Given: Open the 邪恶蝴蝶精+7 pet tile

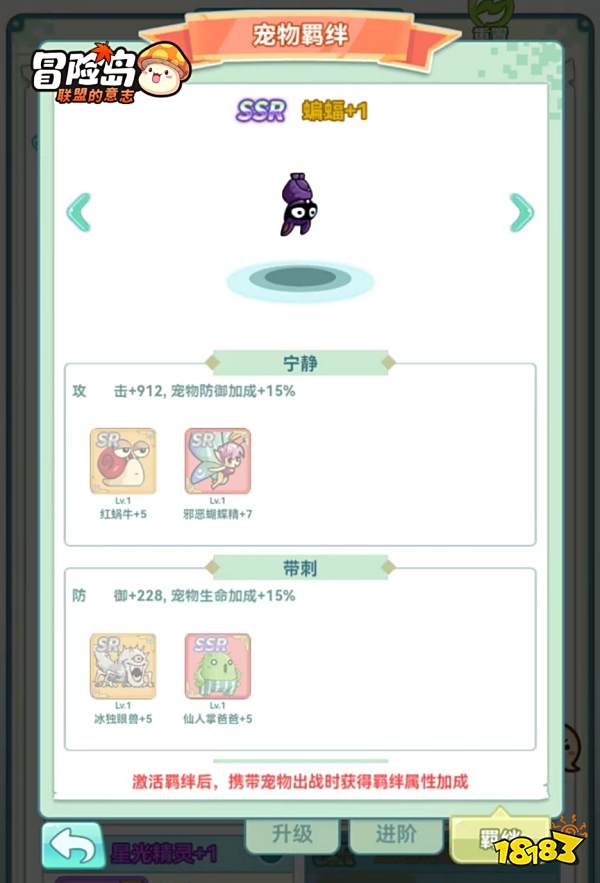Looking at the screenshot, I should pyautogui.click(x=218, y=461).
